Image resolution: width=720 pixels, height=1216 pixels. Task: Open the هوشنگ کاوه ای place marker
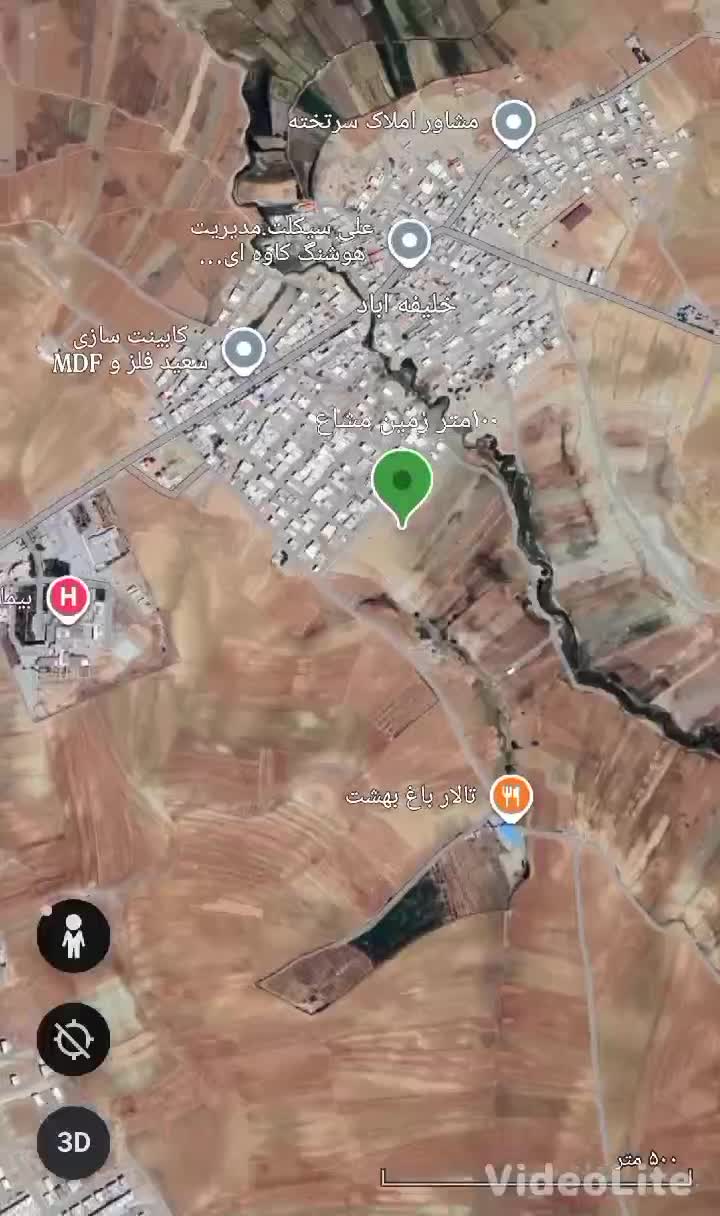(409, 241)
